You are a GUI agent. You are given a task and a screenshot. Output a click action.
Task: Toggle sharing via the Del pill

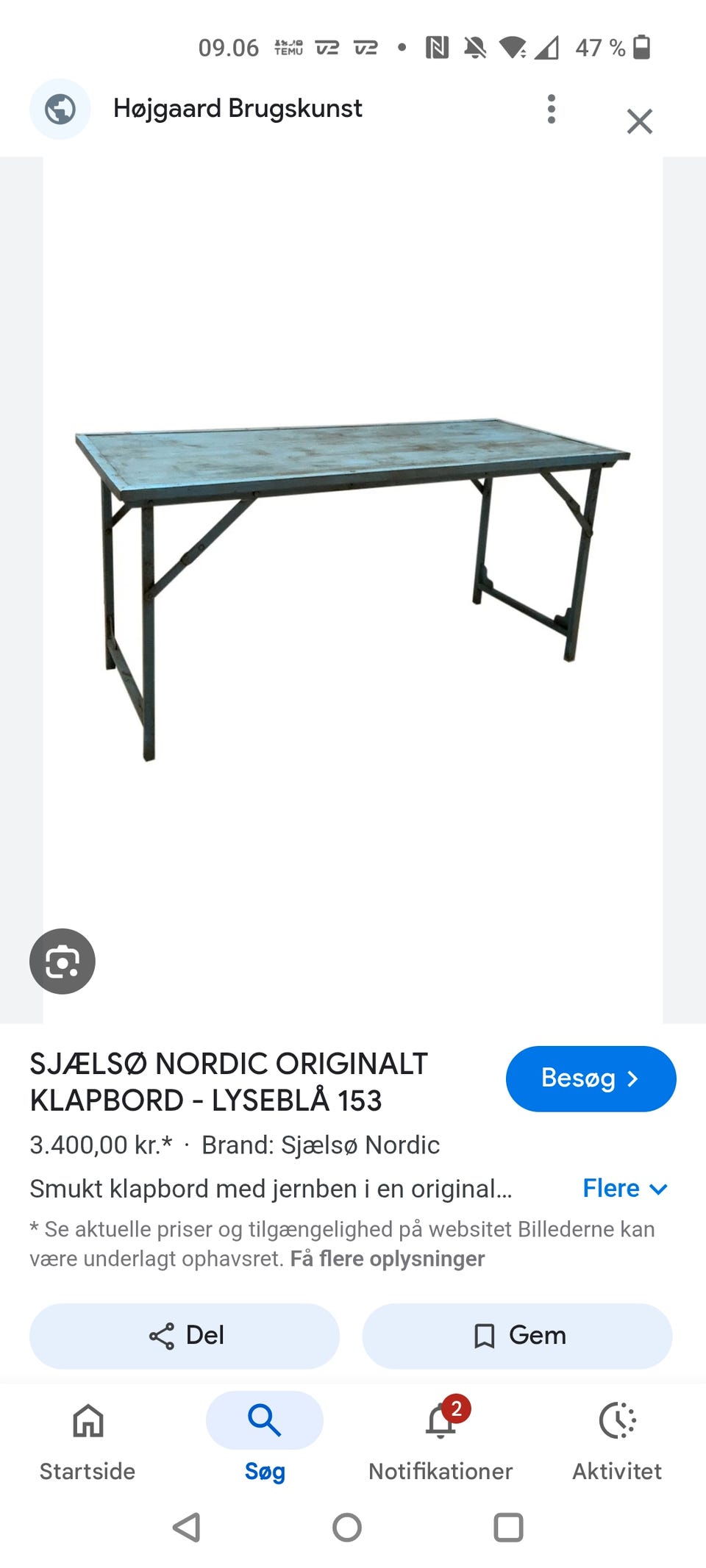tap(184, 1336)
